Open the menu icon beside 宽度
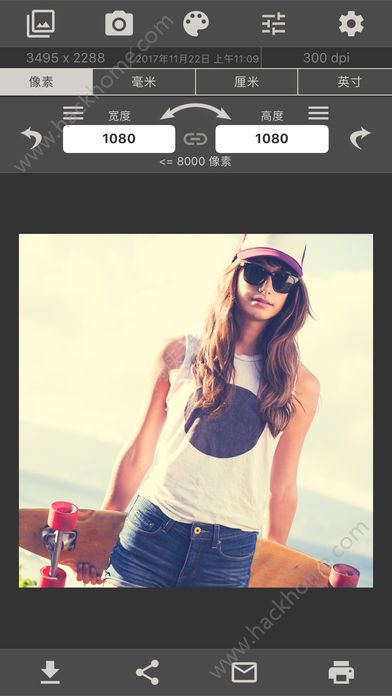 point(73,114)
